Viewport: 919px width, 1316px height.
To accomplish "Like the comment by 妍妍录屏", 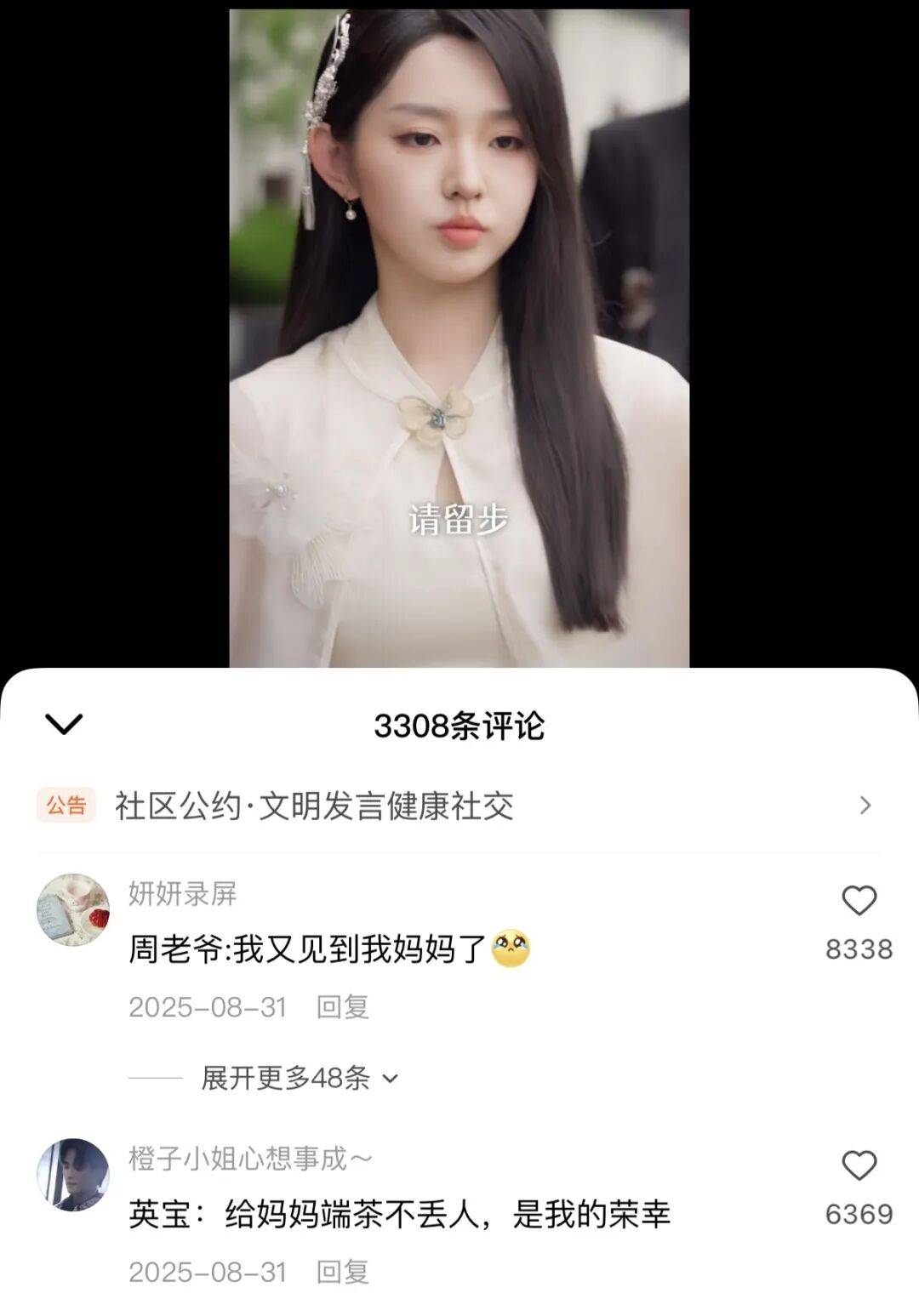I will (x=859, y=901).
